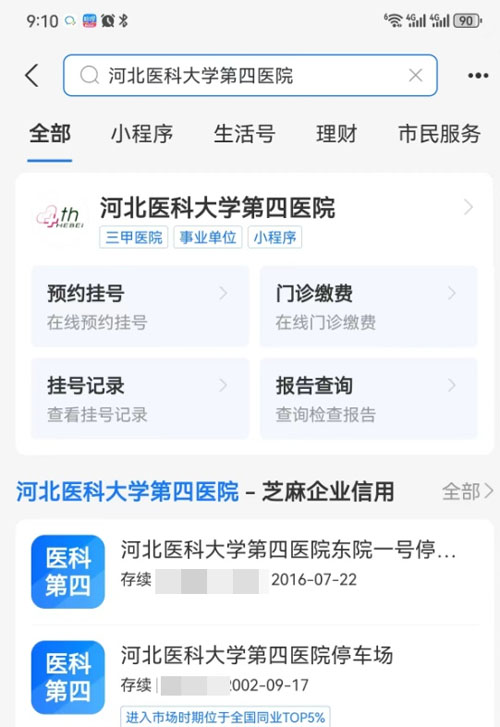Open 河北医科大学第四医院停车场 result
This screenshot has height=727, width=500.
[254, 678]
